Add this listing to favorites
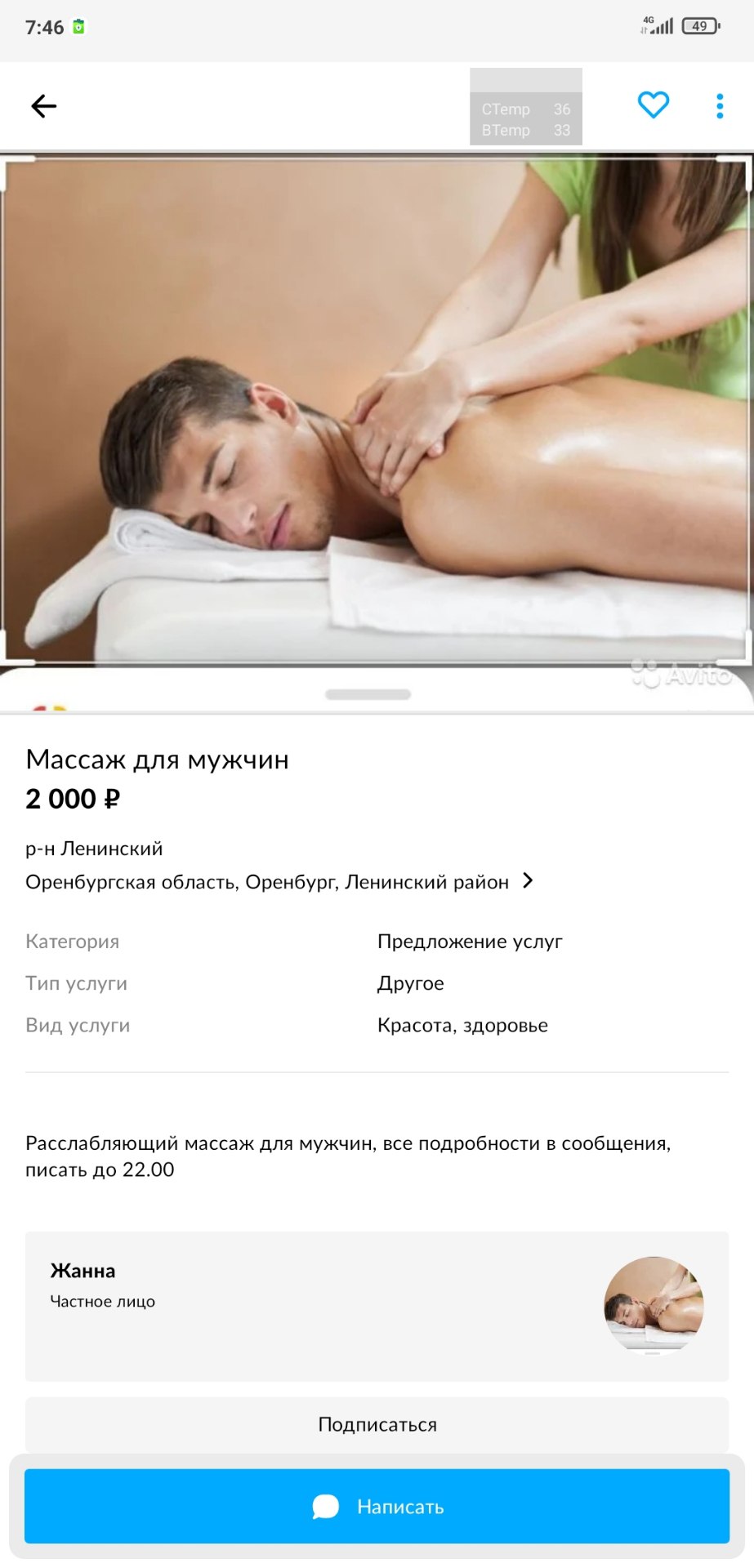754x1568 pixels. [653, 105]
